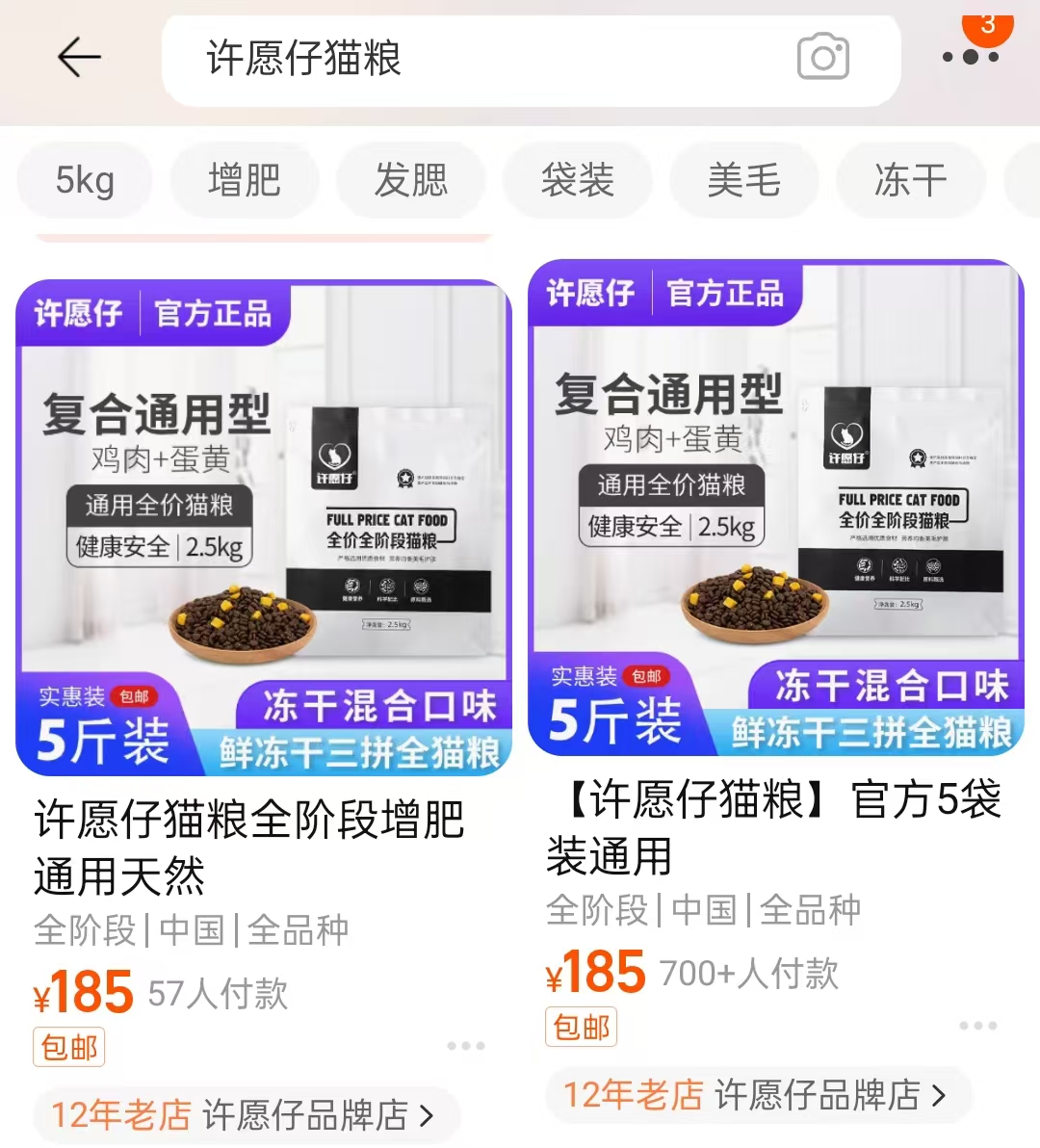Apply the 发腮 filter chip
This screenshot has width=1040, height=1148.
tap(411, 180)
